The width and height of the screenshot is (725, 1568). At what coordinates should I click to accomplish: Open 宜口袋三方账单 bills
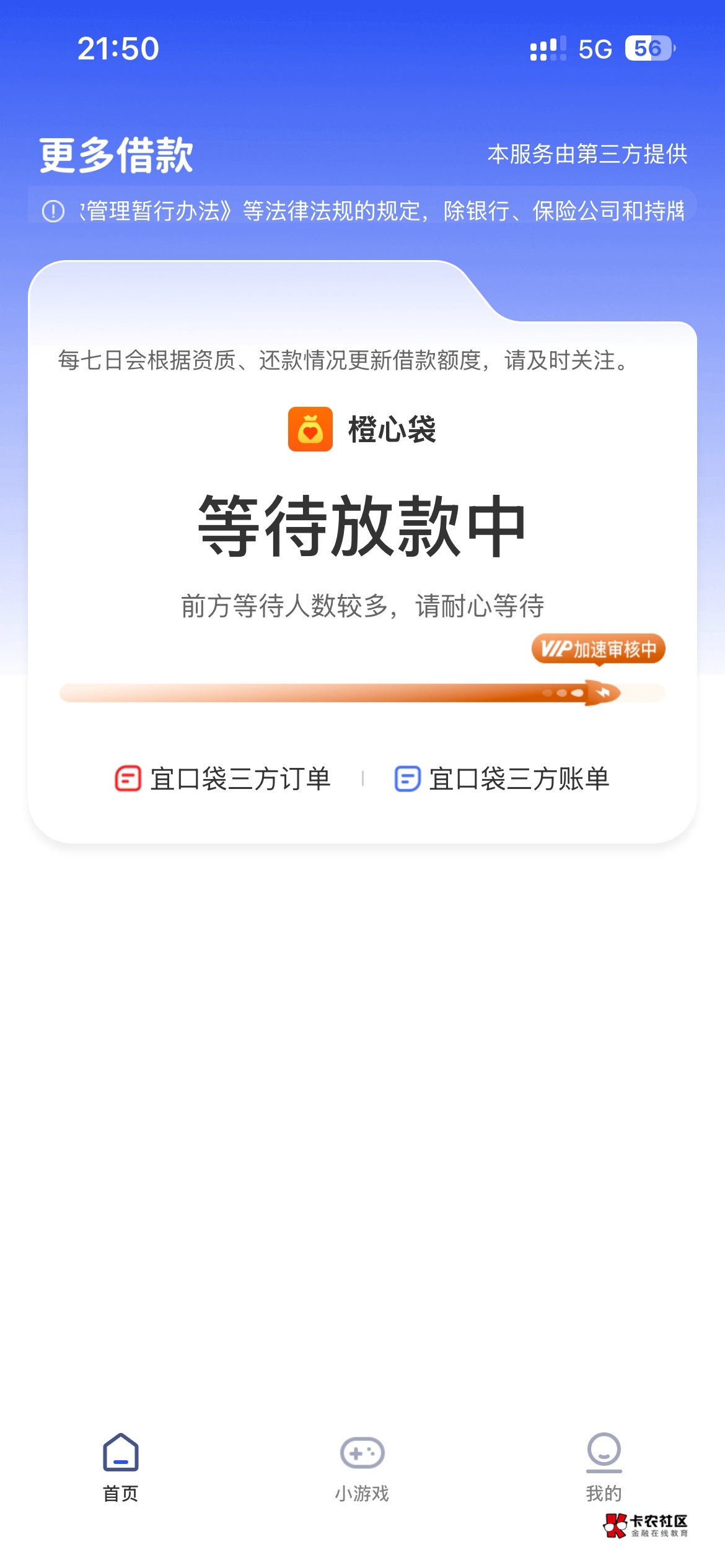point(502,779)
